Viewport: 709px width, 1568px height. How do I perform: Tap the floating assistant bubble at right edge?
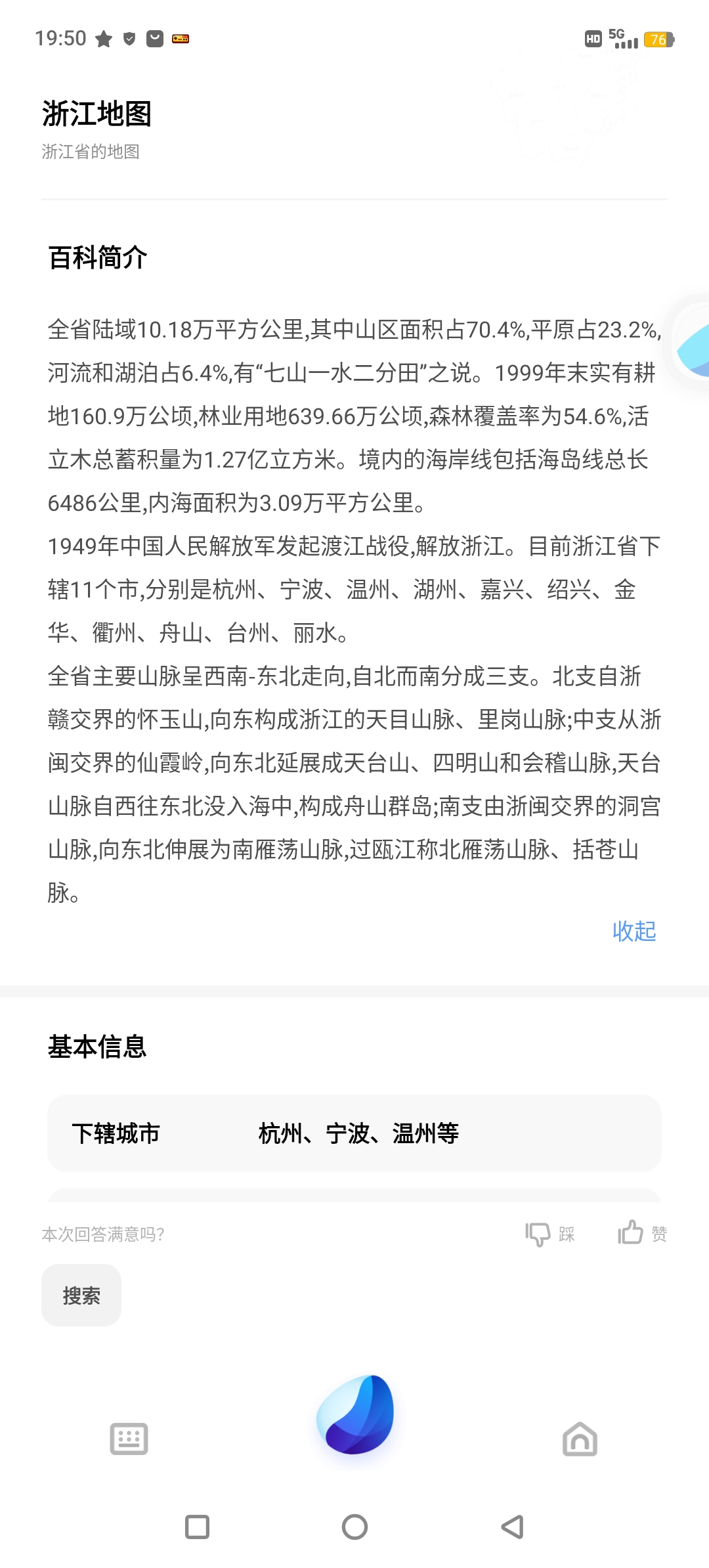689,341
